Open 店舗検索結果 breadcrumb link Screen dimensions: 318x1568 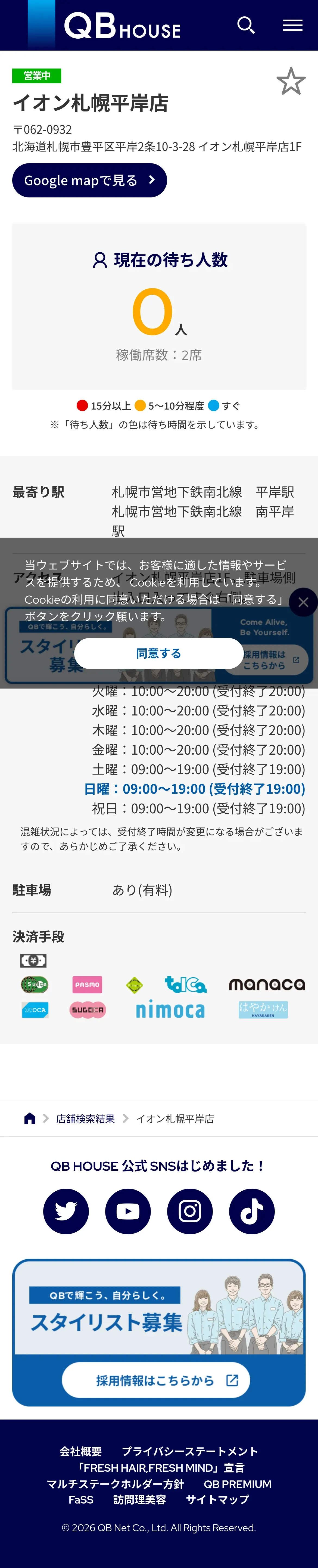click(x=85, y=1119)
